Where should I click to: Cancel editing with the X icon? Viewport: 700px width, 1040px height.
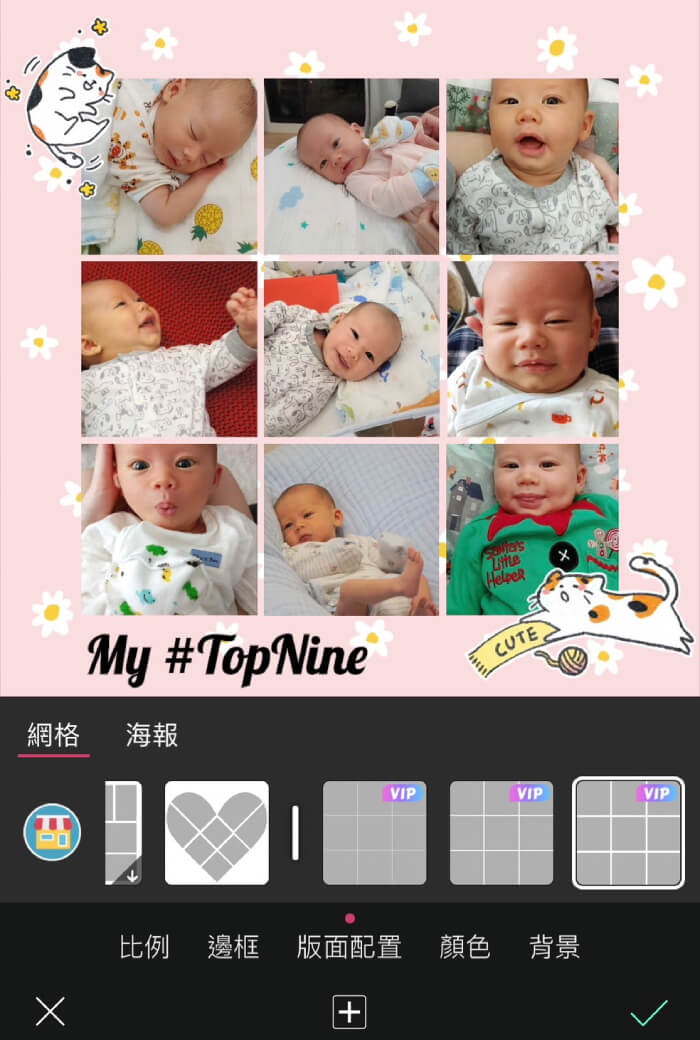[50, 1012]
